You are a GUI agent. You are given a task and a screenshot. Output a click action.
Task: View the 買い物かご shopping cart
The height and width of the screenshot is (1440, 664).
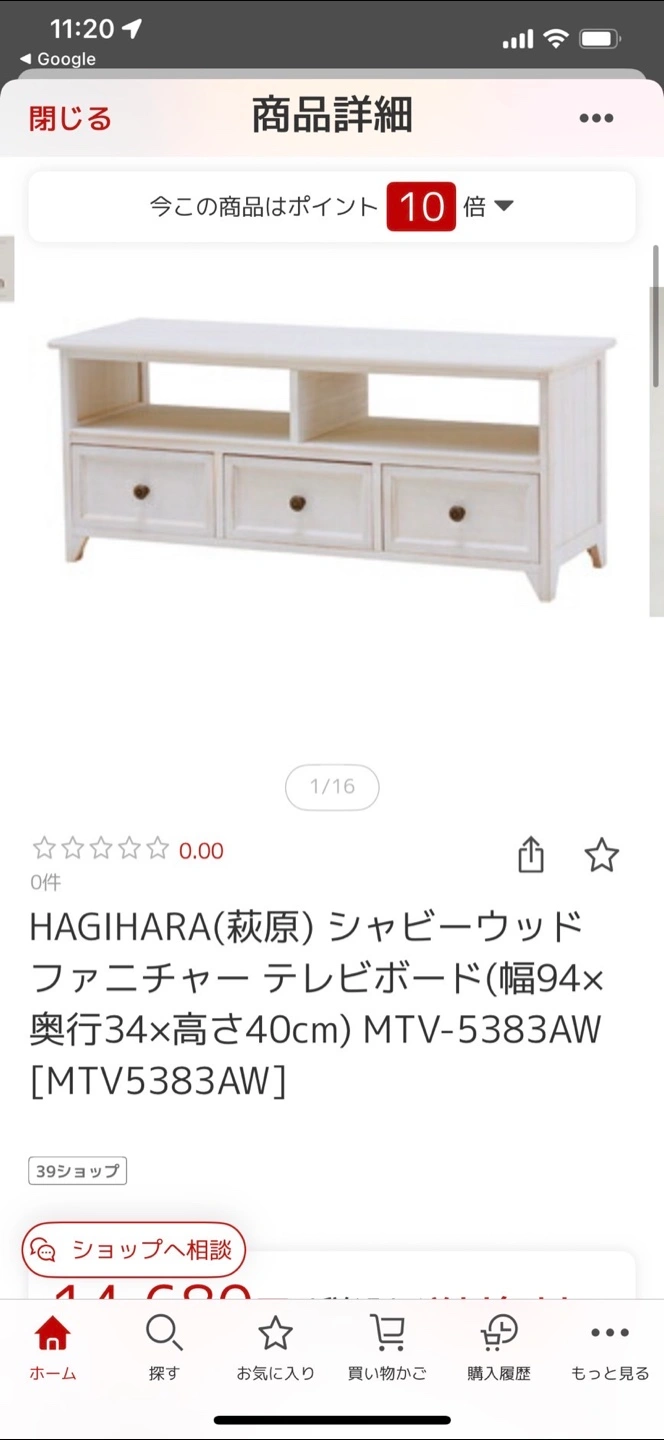387,1348
